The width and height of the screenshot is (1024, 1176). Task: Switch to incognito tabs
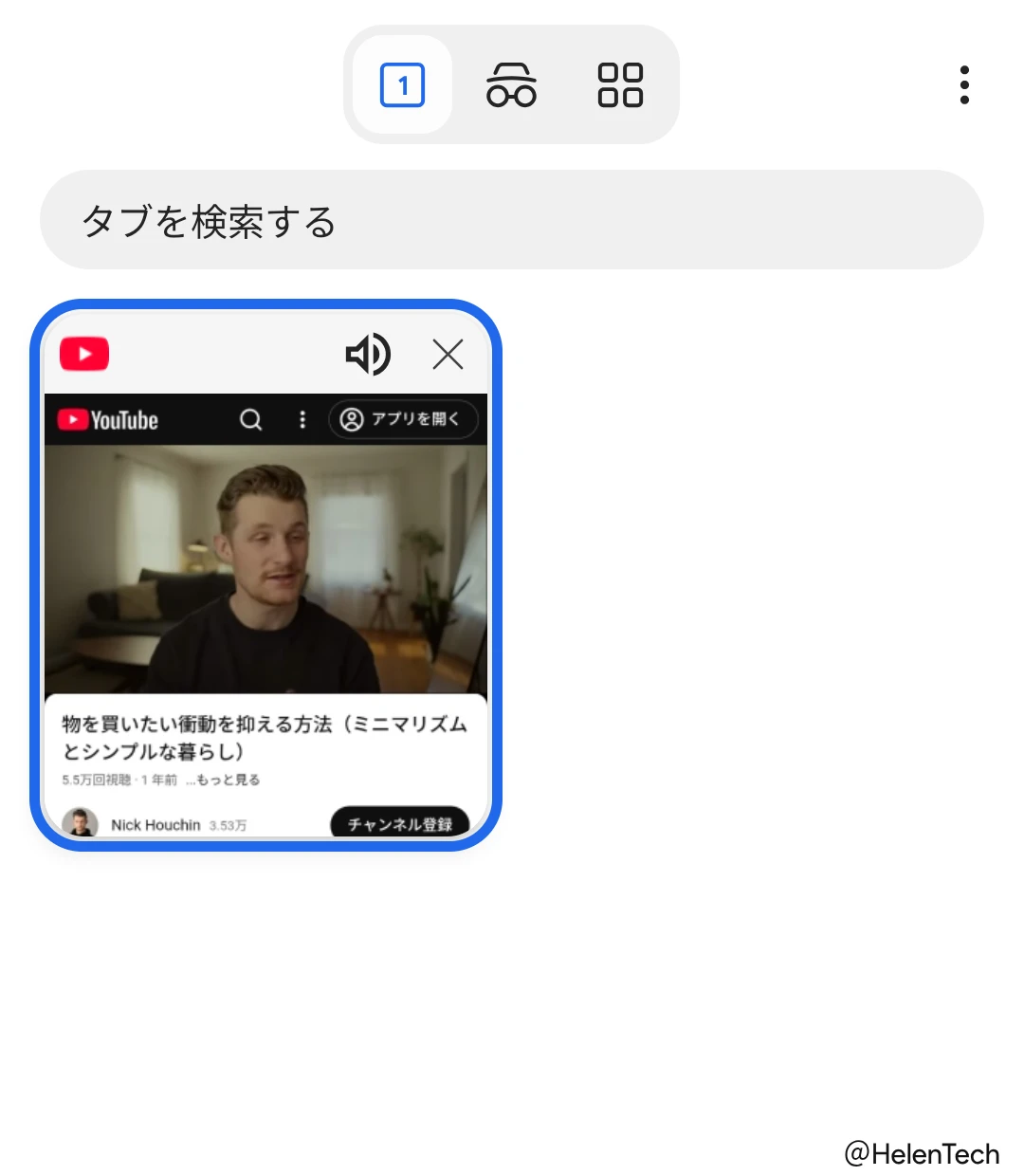(511, 85)
